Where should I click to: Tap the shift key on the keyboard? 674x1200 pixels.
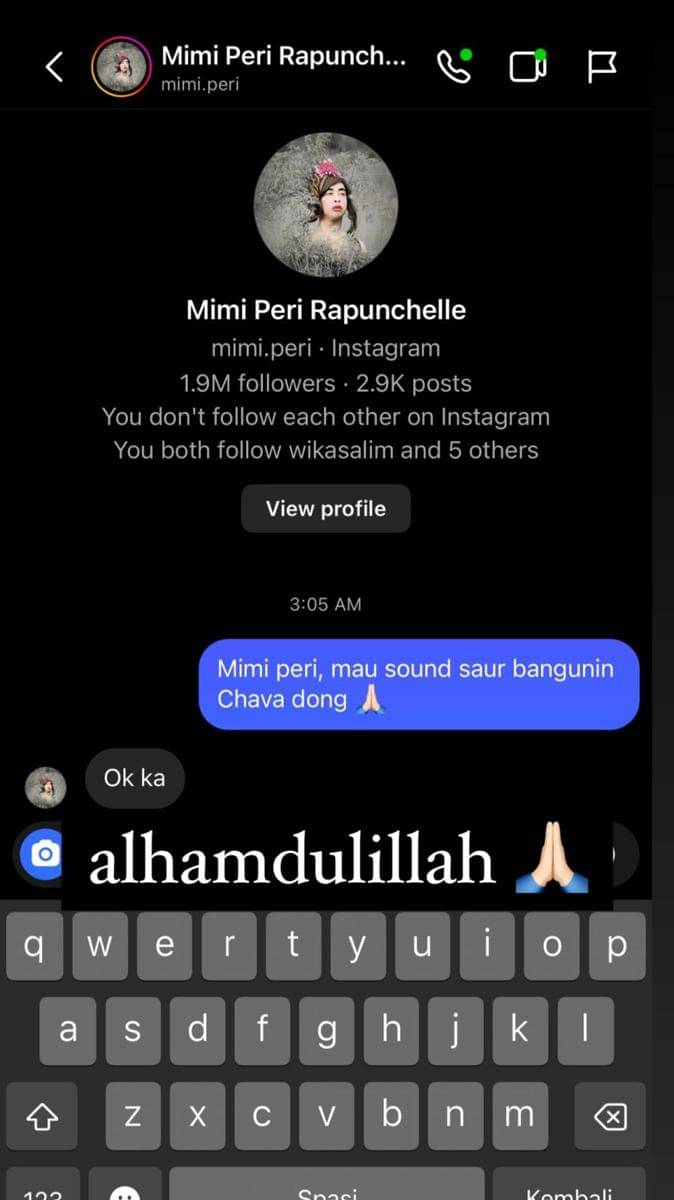point(41,1116)
